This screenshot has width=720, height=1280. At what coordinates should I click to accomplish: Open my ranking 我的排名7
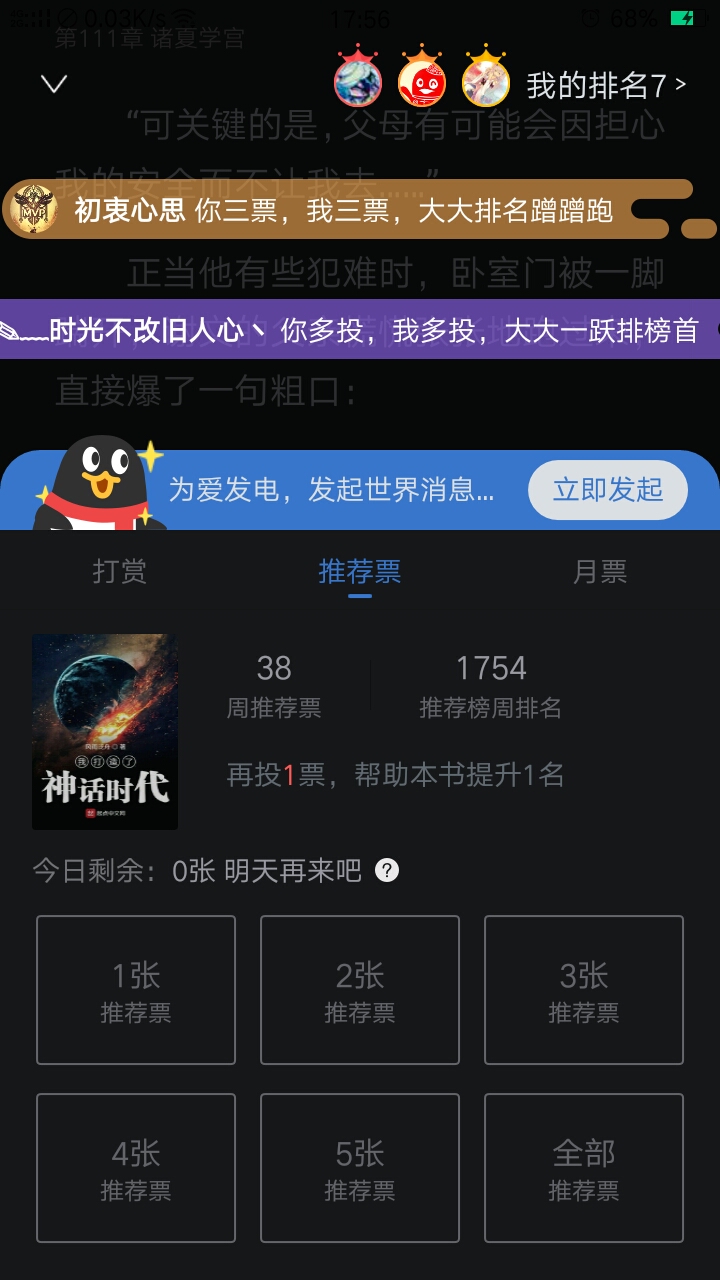(x=606, y=86)
